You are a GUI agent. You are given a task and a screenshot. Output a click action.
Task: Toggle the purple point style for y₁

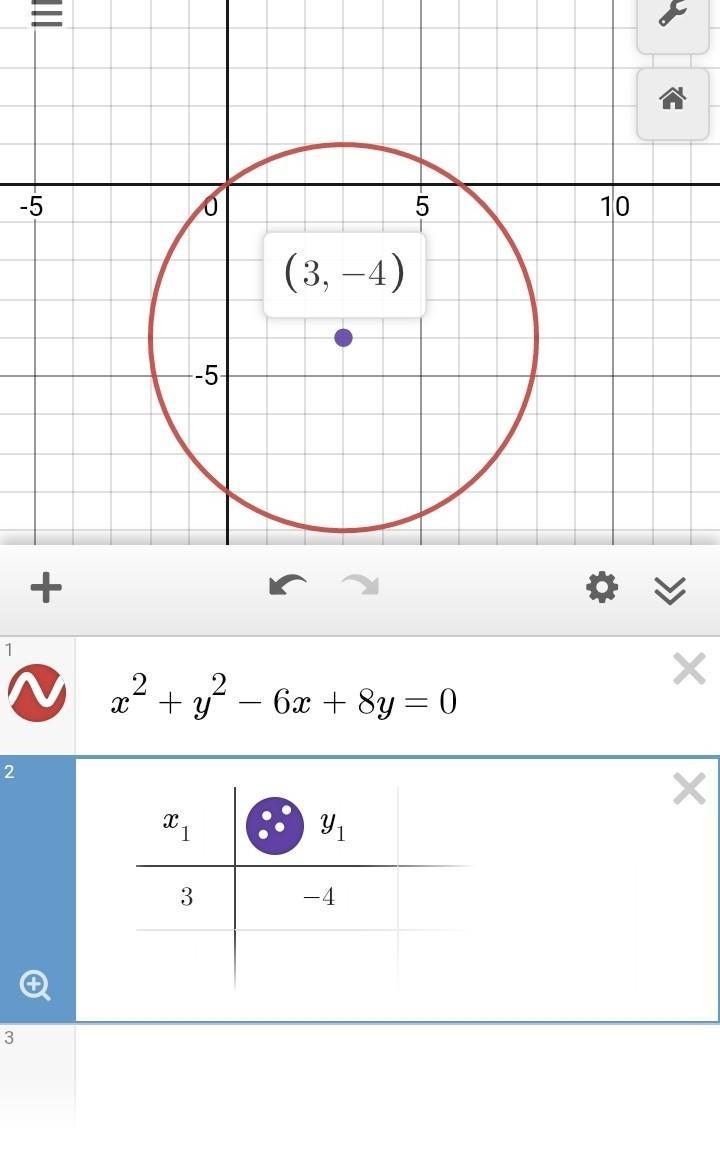point(275,826)
